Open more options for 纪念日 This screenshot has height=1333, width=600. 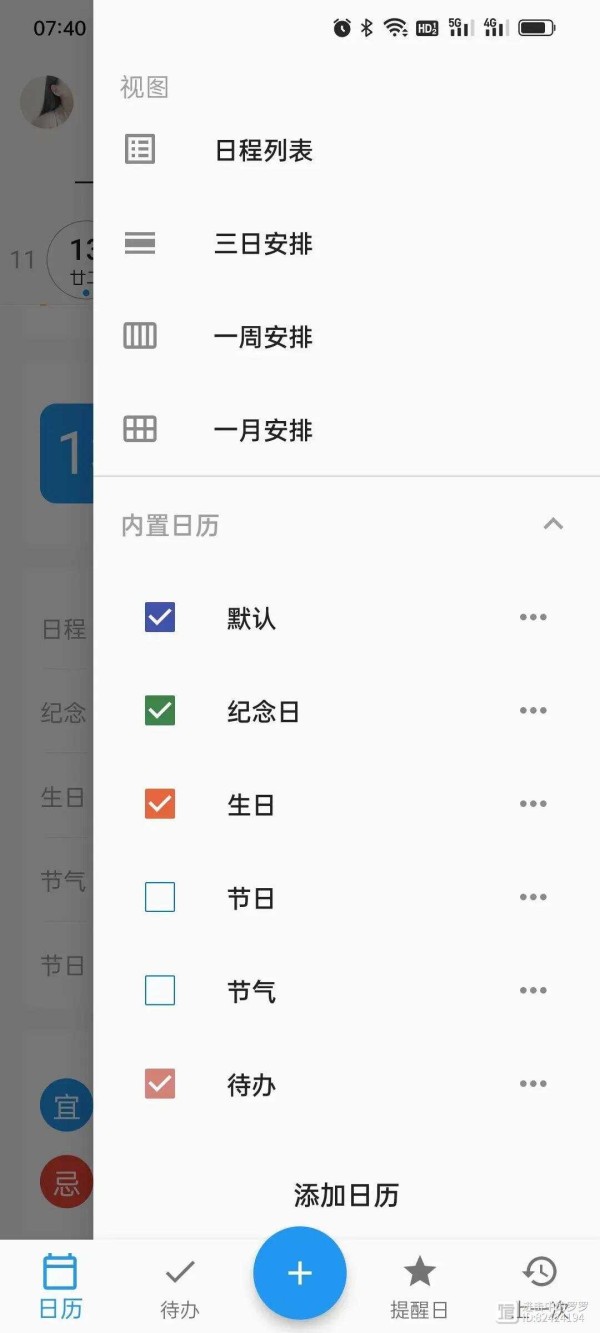[x=533, y=711]
